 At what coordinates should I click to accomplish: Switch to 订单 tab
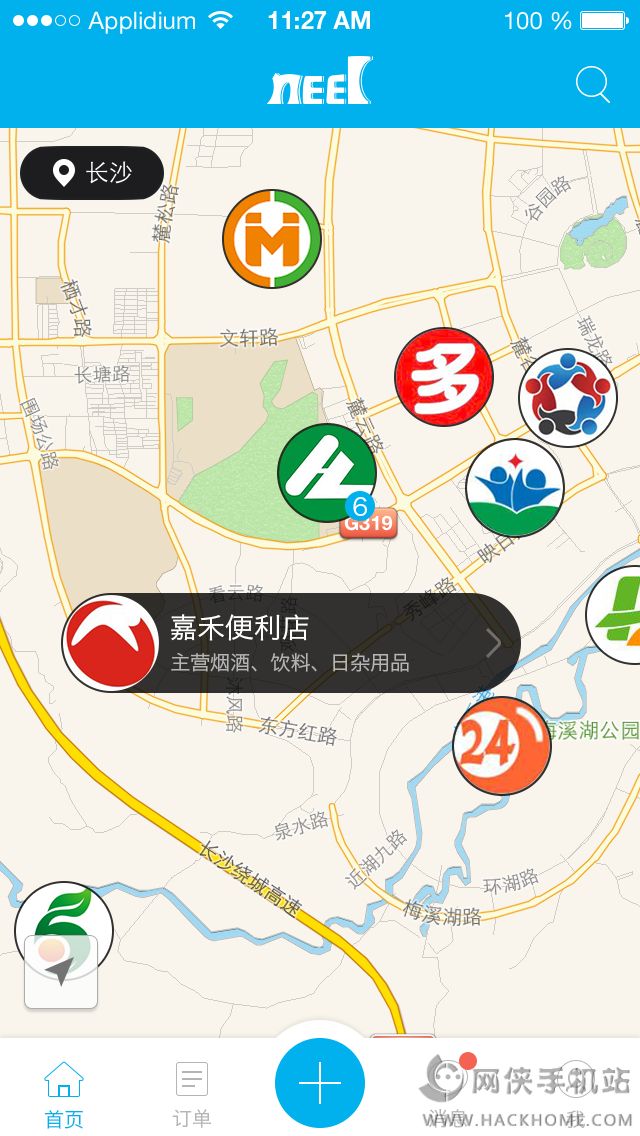tap(191, 1095)
